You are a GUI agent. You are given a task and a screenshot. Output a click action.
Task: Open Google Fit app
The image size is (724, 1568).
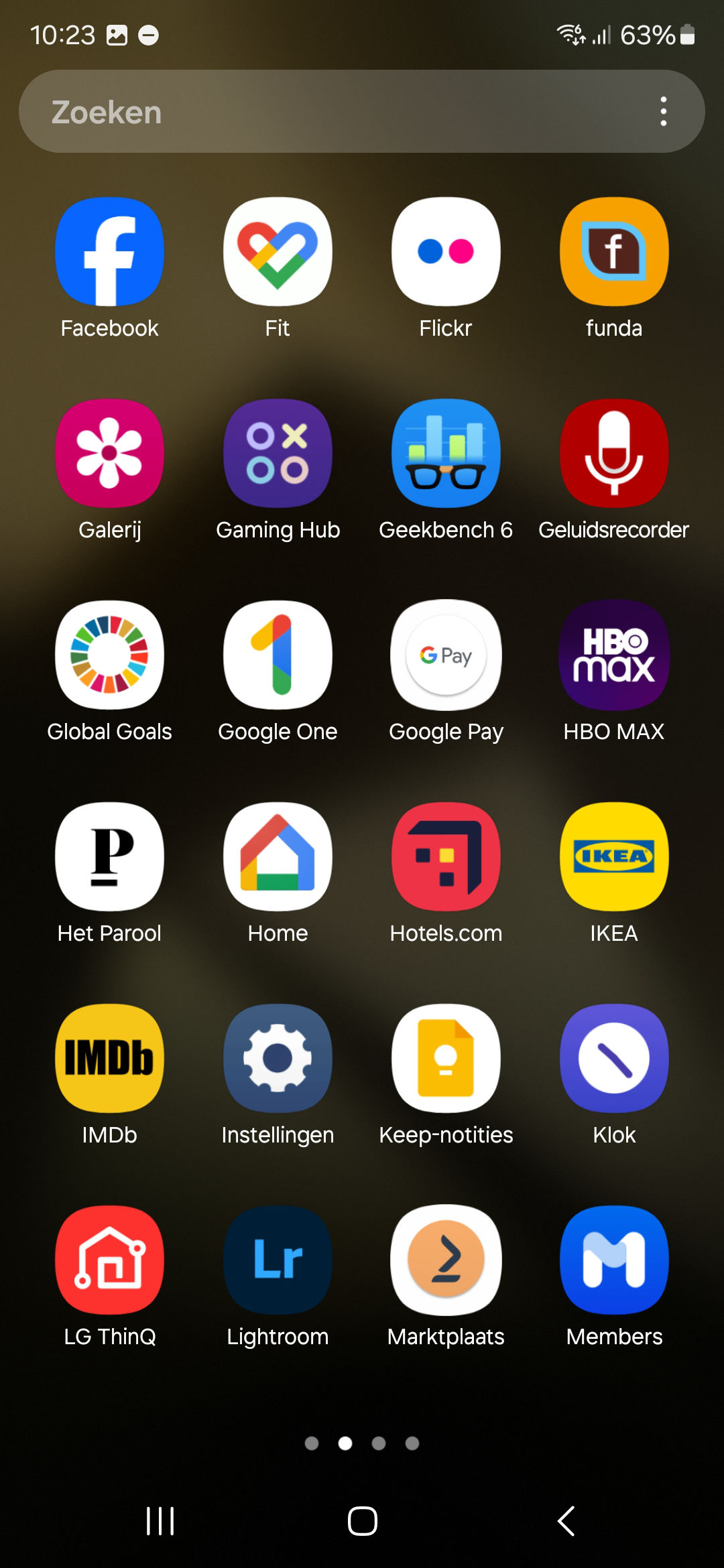[278, 252]
